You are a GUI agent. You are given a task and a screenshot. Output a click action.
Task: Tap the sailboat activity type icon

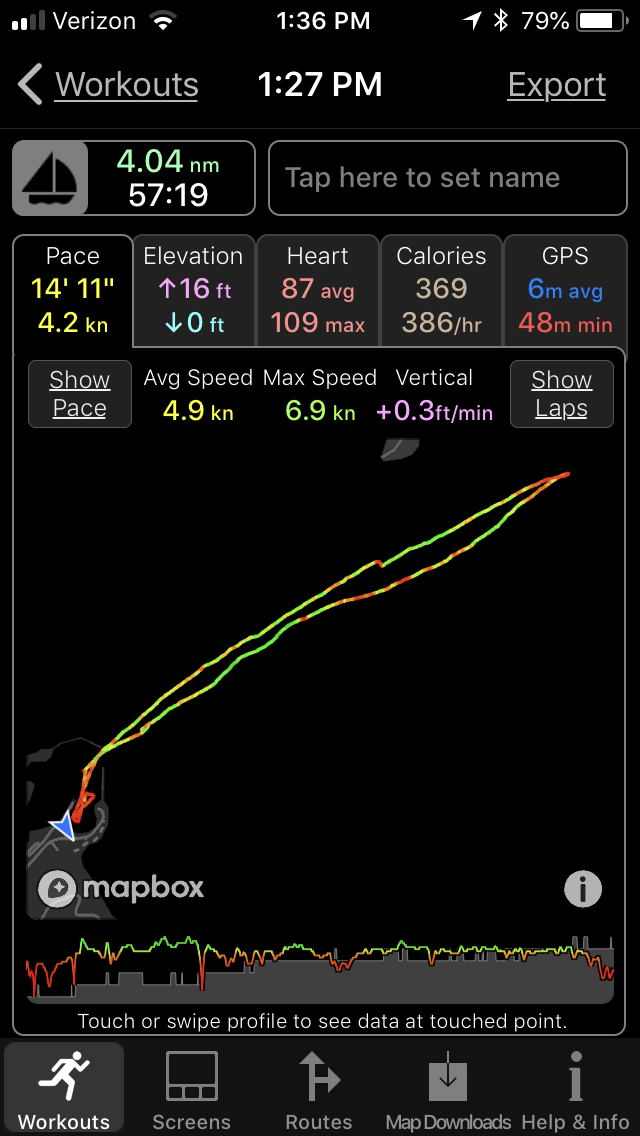coord(50,178)
